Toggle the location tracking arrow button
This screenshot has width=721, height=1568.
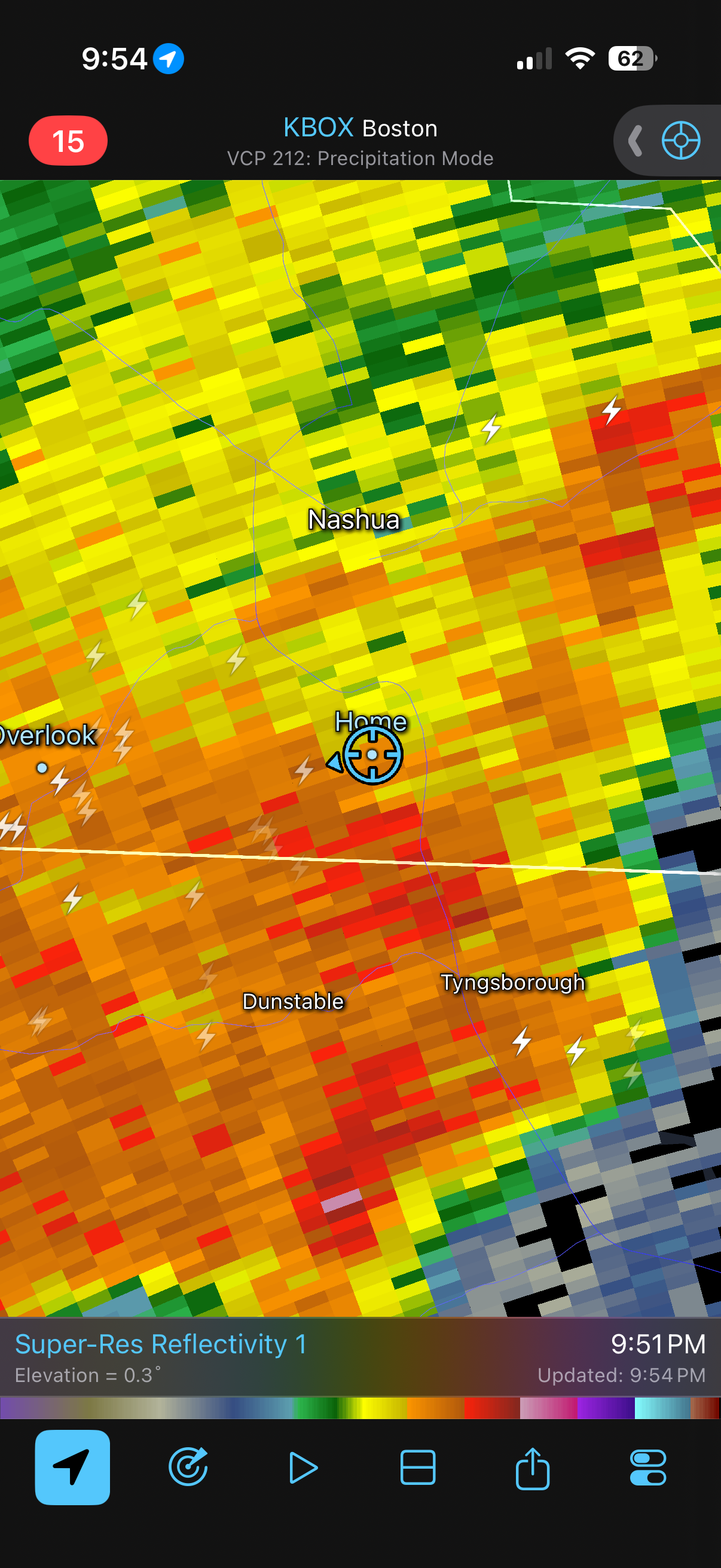pyautogui.click(x=72, y=1467)
